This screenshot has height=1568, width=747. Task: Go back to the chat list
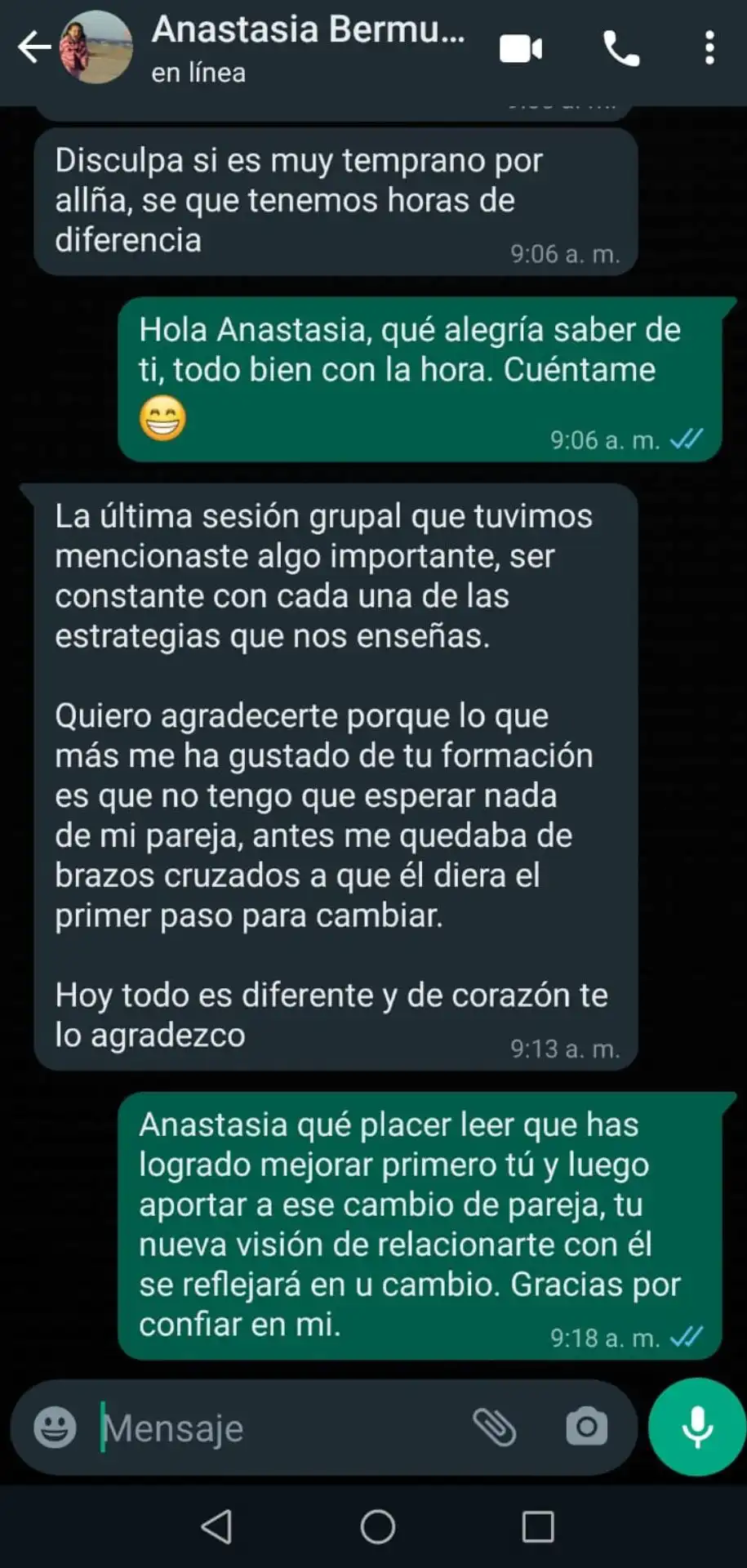click(x=34, y=47)
